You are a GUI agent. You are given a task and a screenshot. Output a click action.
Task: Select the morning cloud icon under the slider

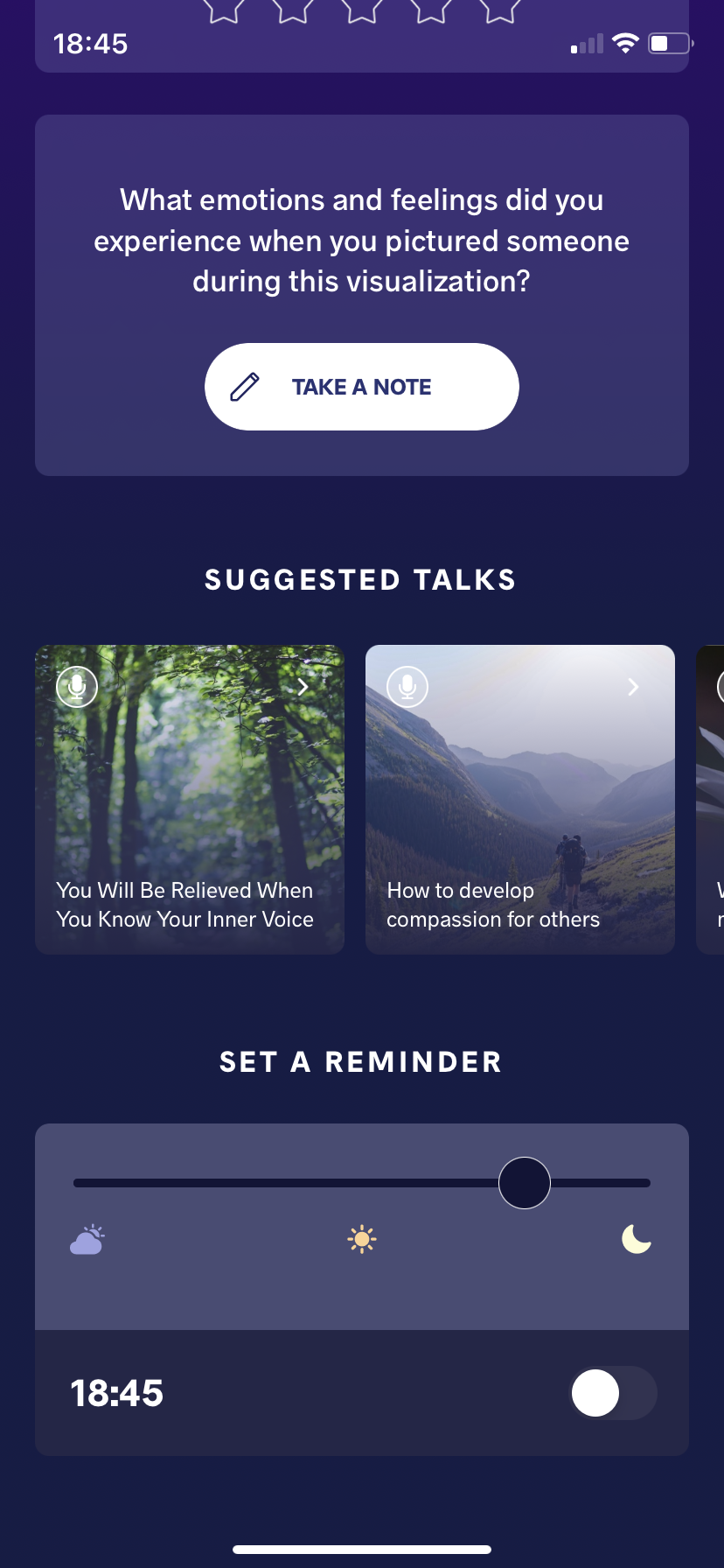pyautogui.click(x=86, y=1237)
